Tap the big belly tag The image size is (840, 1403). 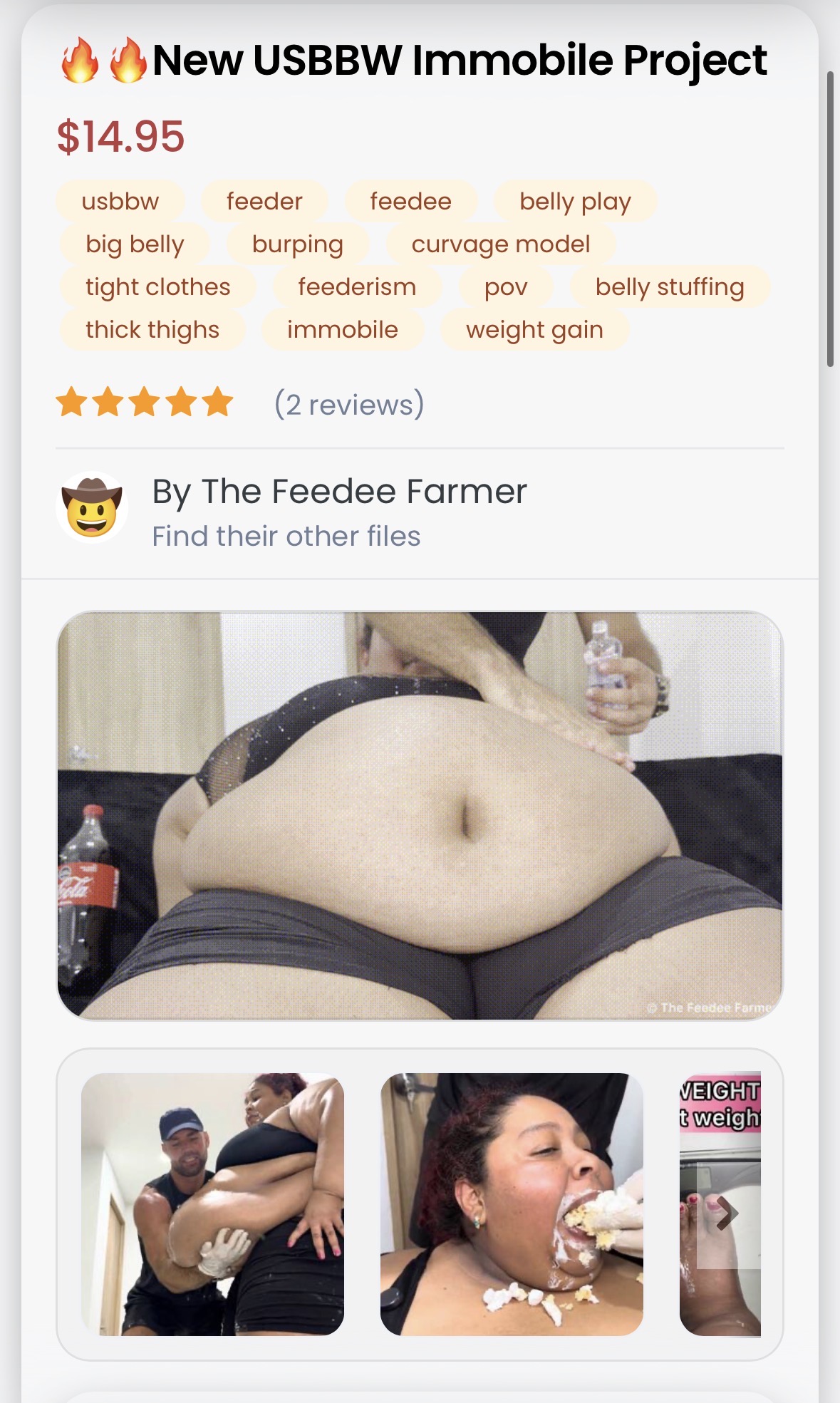click(135, 244)
